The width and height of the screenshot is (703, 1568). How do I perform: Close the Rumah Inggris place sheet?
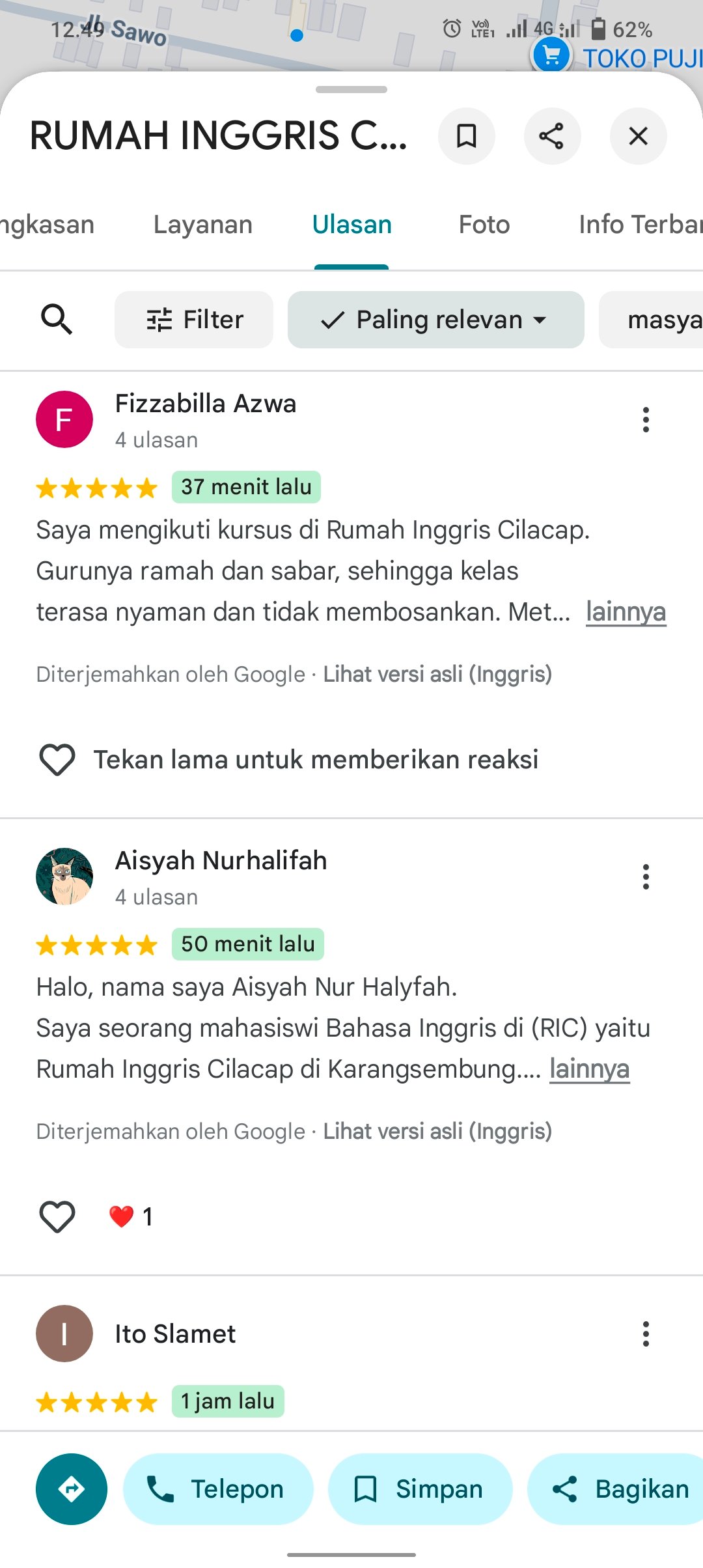point(638,136)
